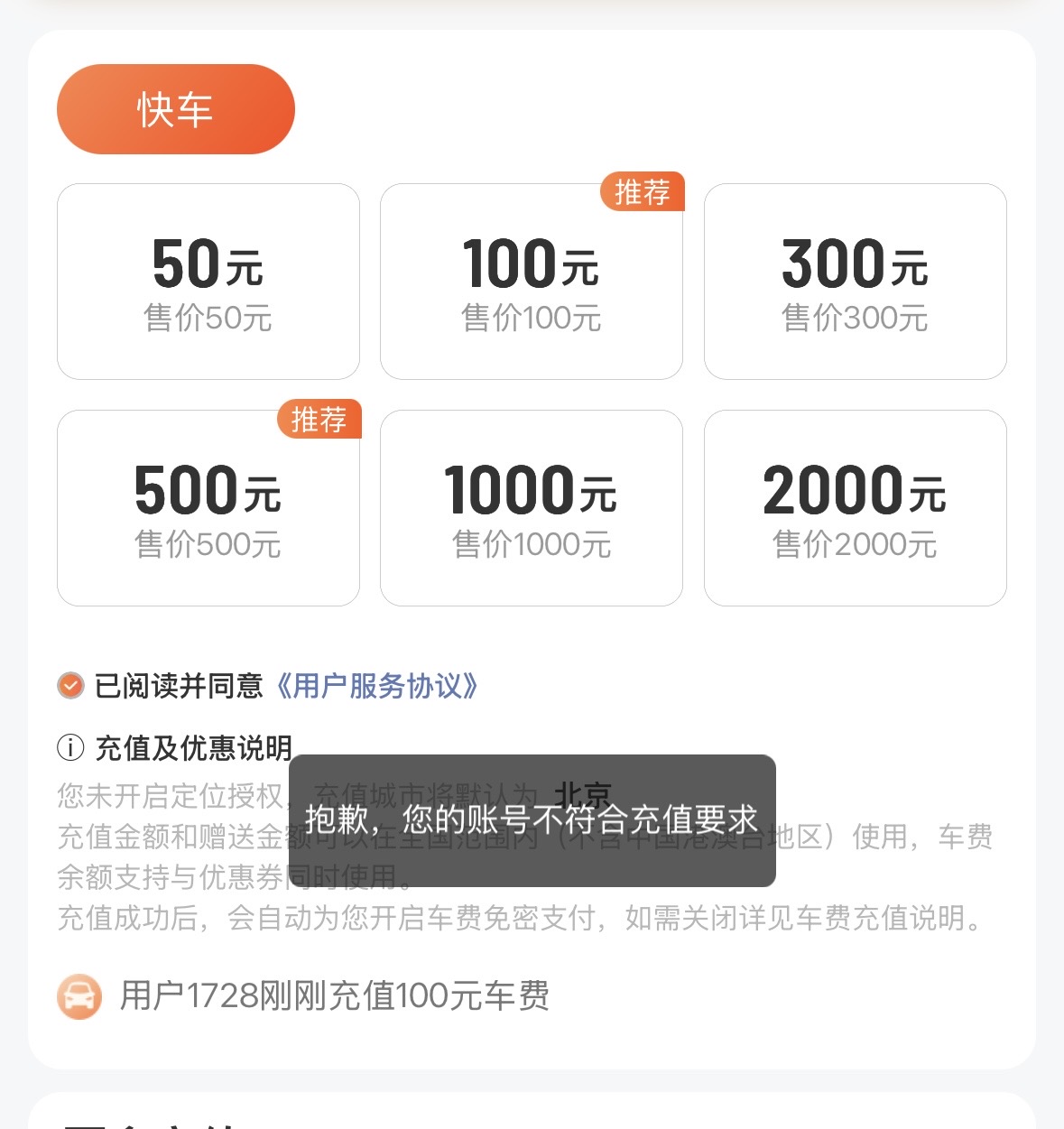Select the recommended 100元 recharge amount
This screenshot has height=1129, width=1064.
coord(531,282)
